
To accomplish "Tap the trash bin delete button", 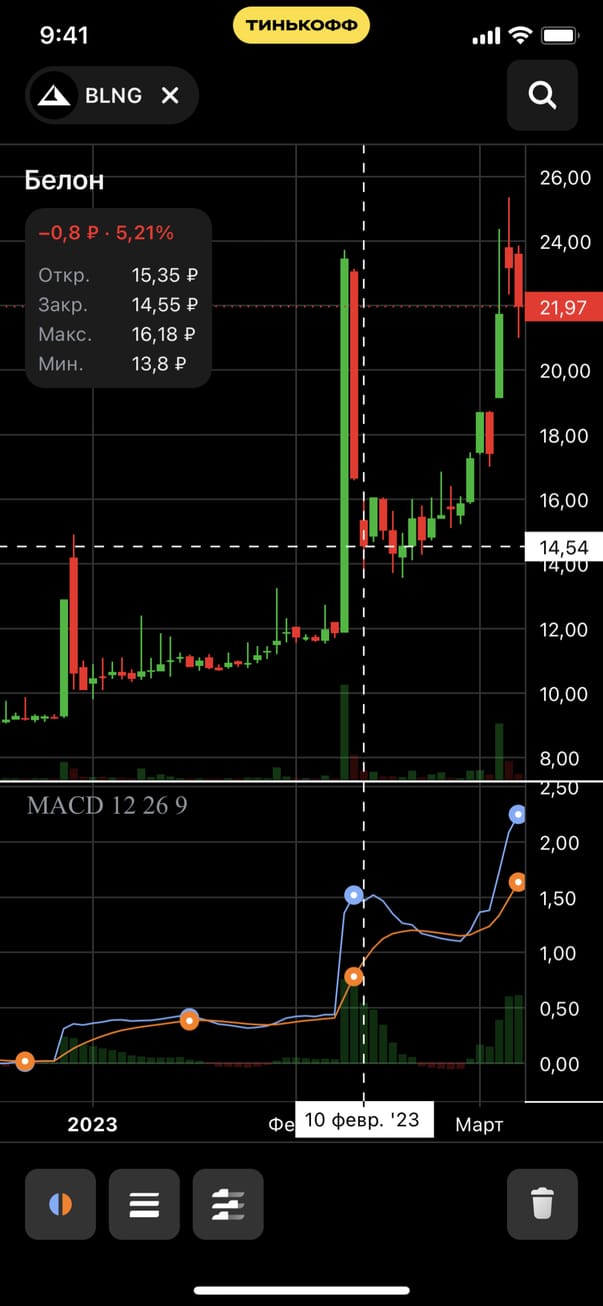I will click(x=542, y=1204).
